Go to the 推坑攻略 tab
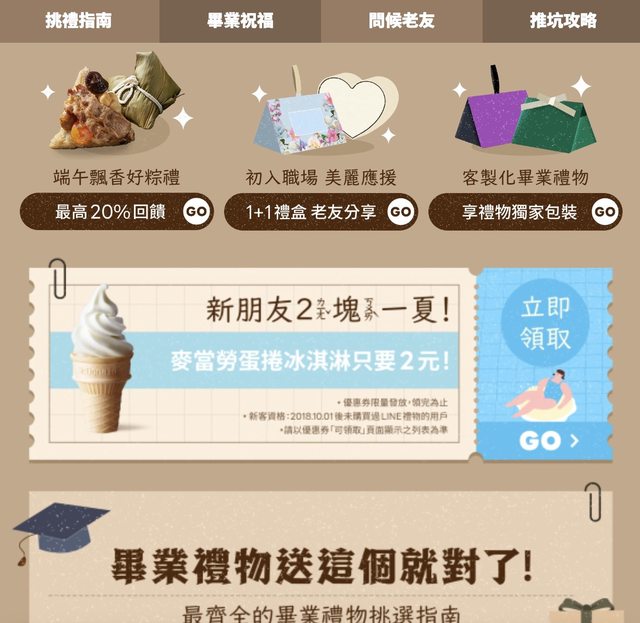Screen dimensions: 640x623 (x=563, y=20)
